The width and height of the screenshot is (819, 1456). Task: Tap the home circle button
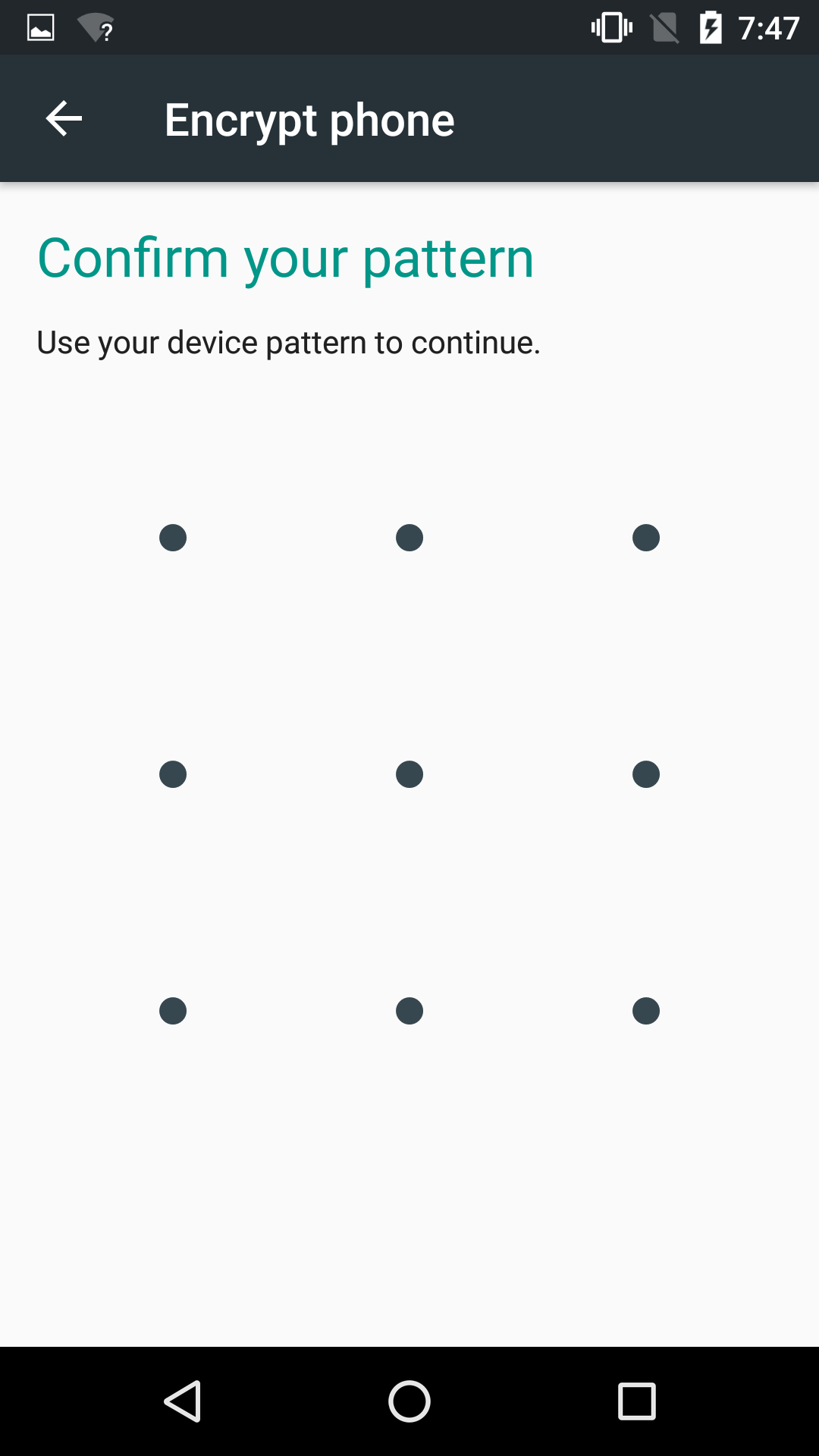point(409,1399)
